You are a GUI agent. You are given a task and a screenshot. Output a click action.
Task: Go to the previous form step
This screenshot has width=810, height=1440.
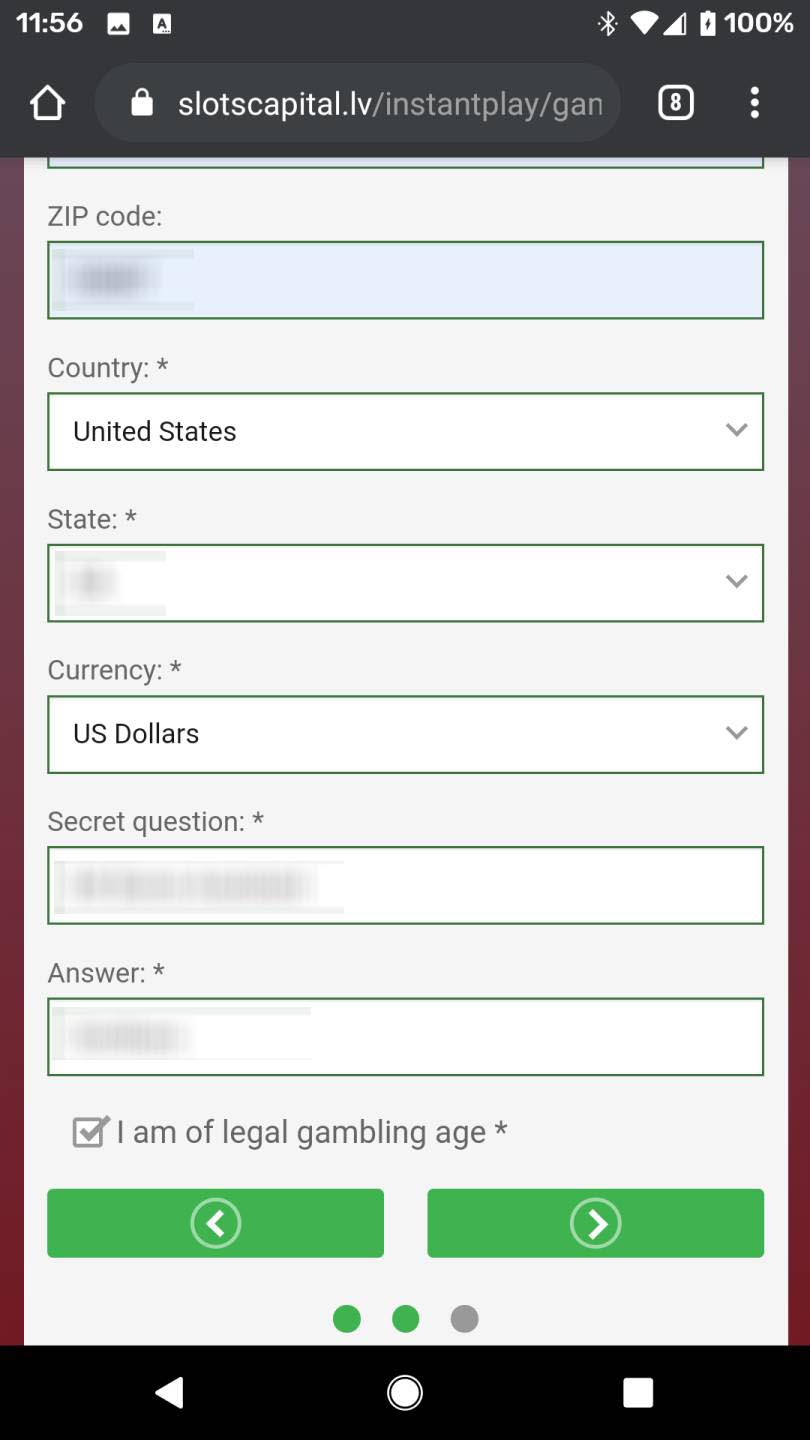click(215, 1223)
